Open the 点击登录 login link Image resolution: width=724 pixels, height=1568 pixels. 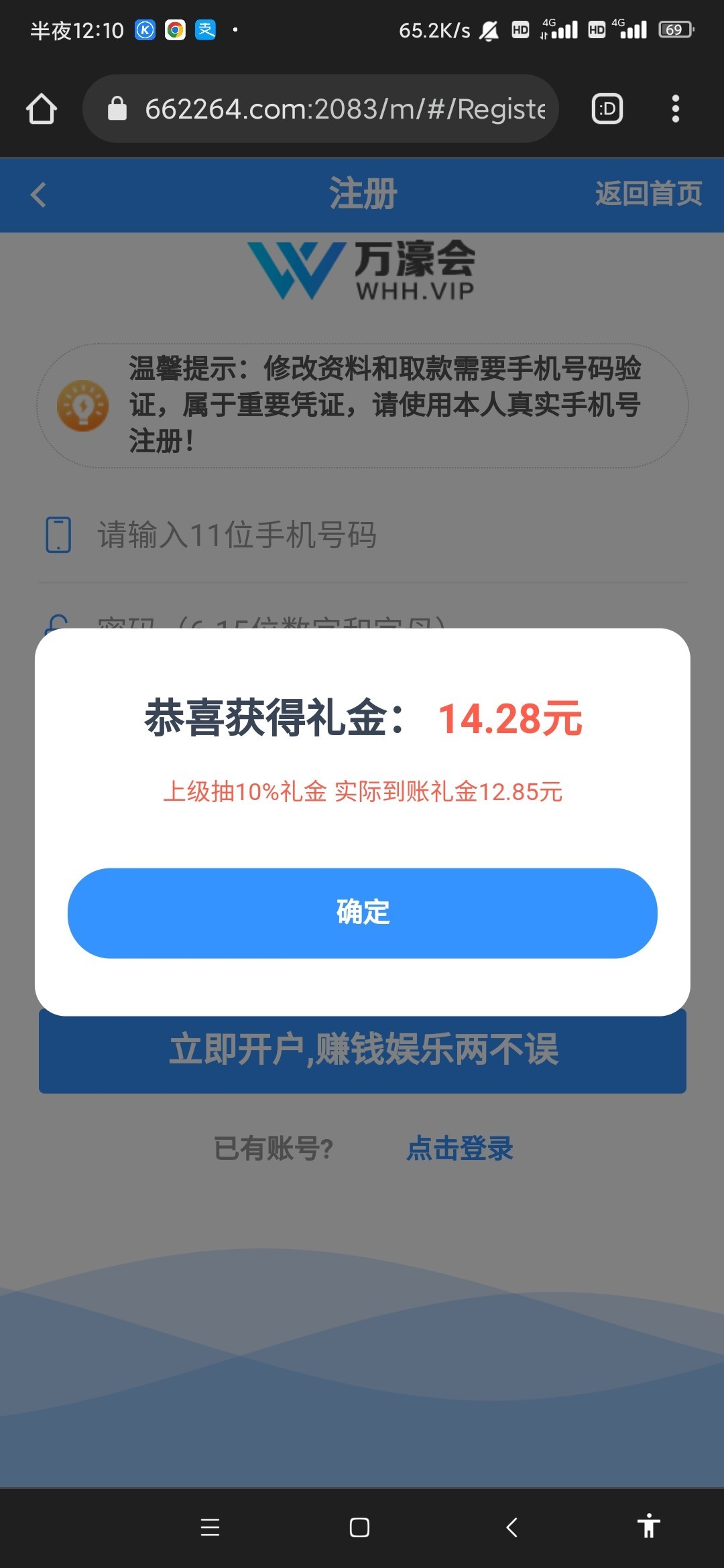pos(460,1149)
